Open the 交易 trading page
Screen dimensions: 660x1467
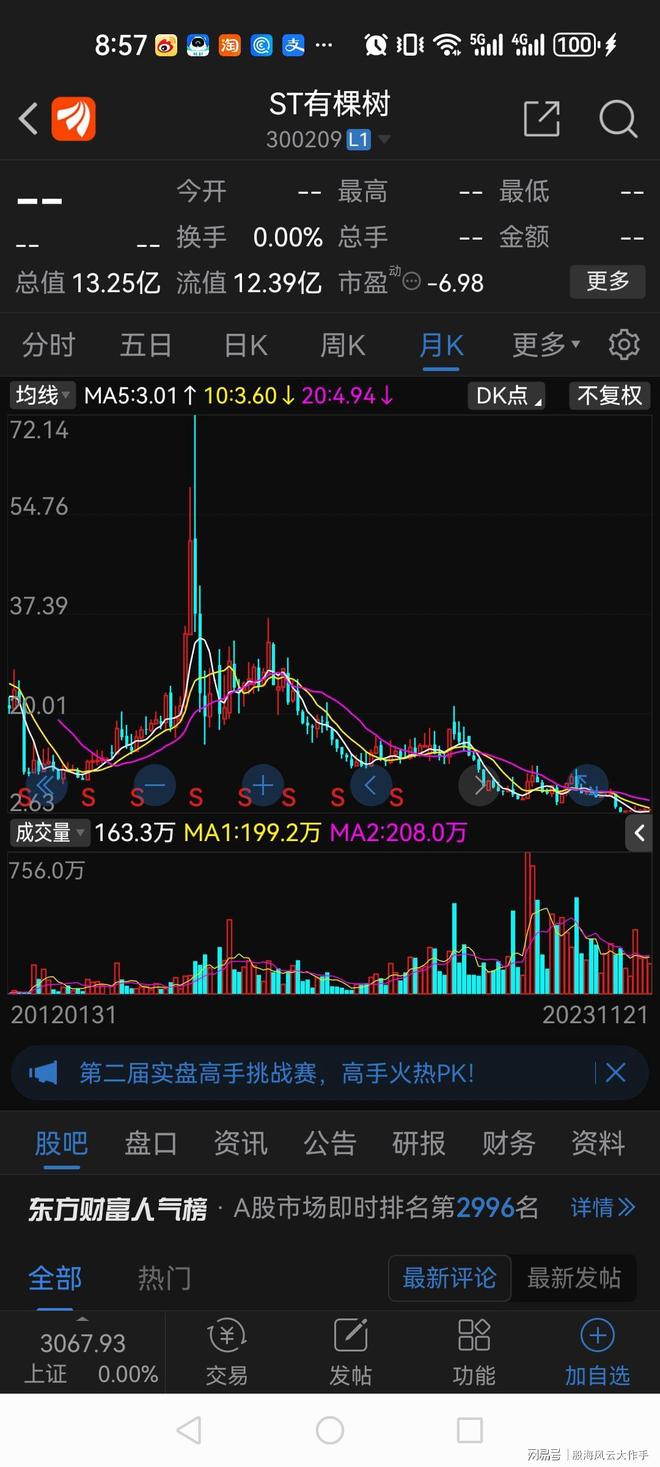tap(226, 1352)
